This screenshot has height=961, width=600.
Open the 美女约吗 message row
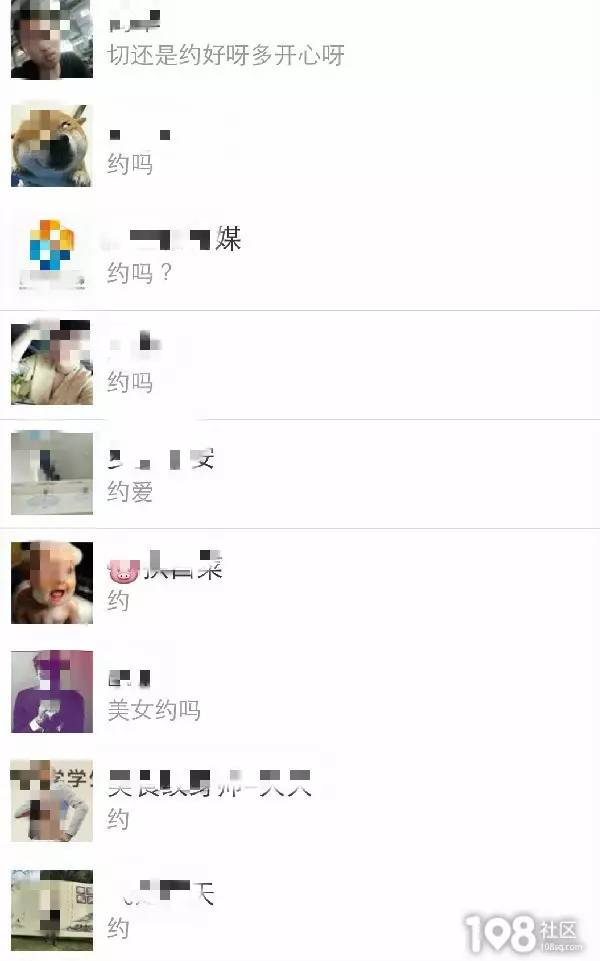coord(300,692)
